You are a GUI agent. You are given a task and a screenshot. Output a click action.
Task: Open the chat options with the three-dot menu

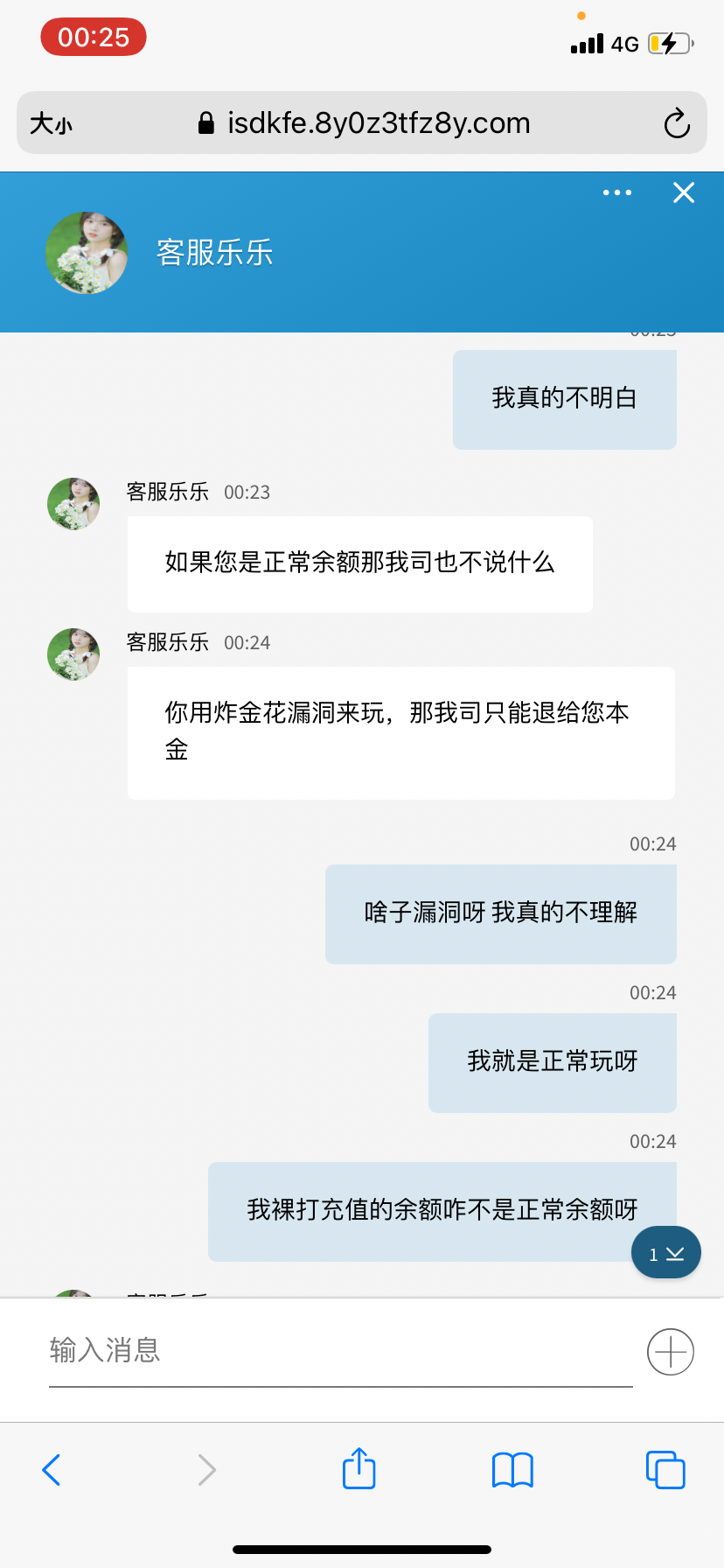point(617,192)
